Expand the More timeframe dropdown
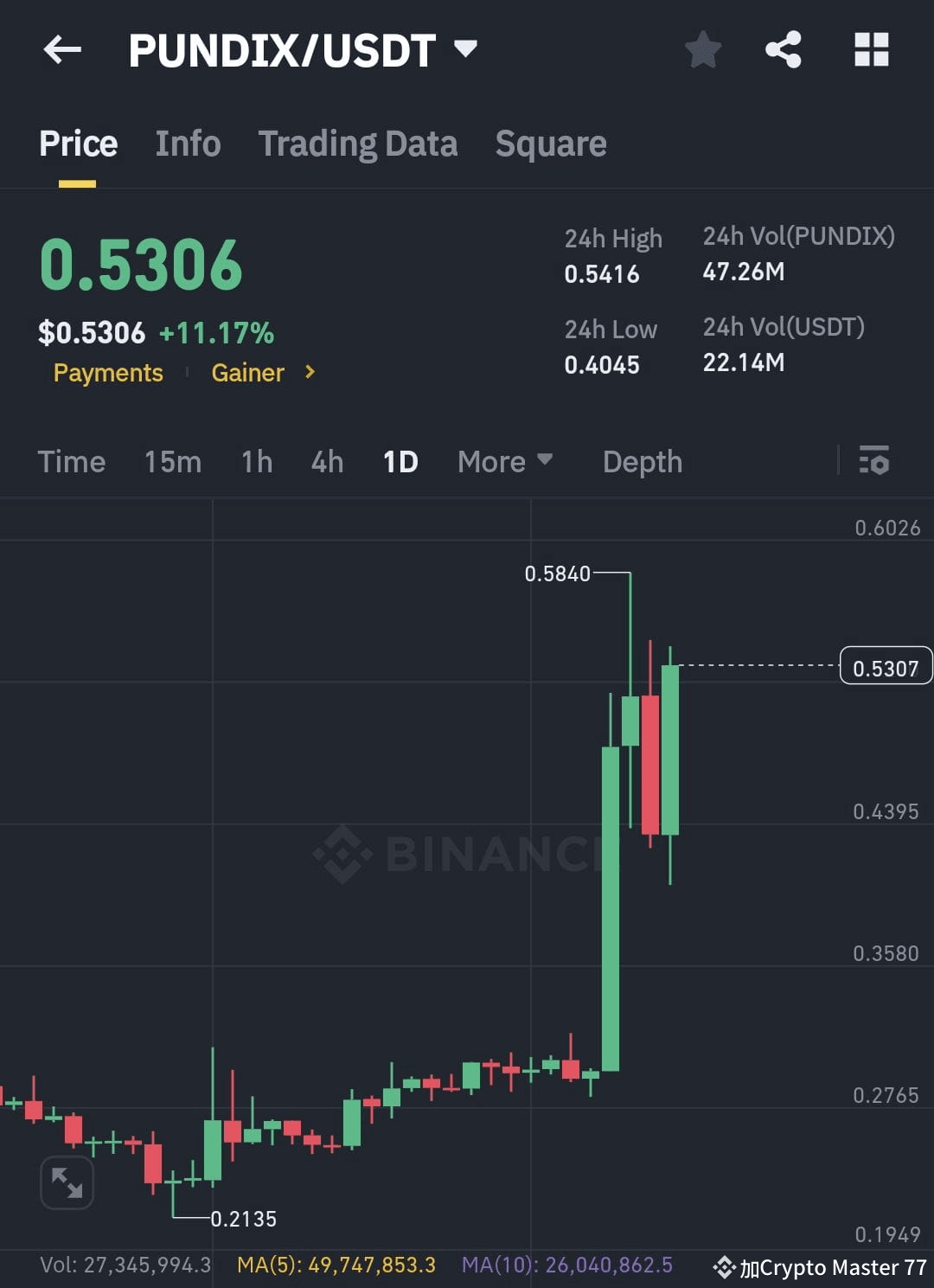 [504, 461]
